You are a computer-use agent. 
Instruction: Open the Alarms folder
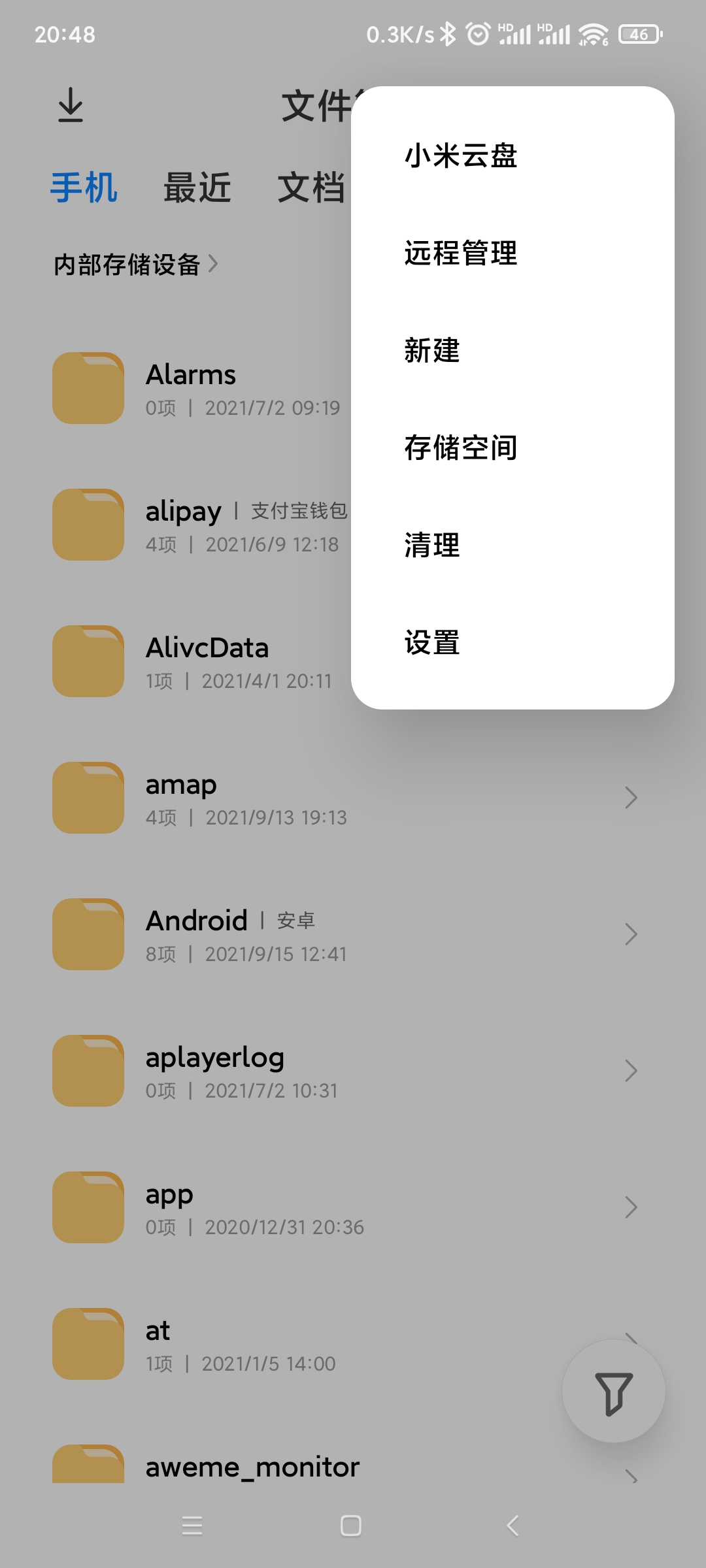(201, 388)
